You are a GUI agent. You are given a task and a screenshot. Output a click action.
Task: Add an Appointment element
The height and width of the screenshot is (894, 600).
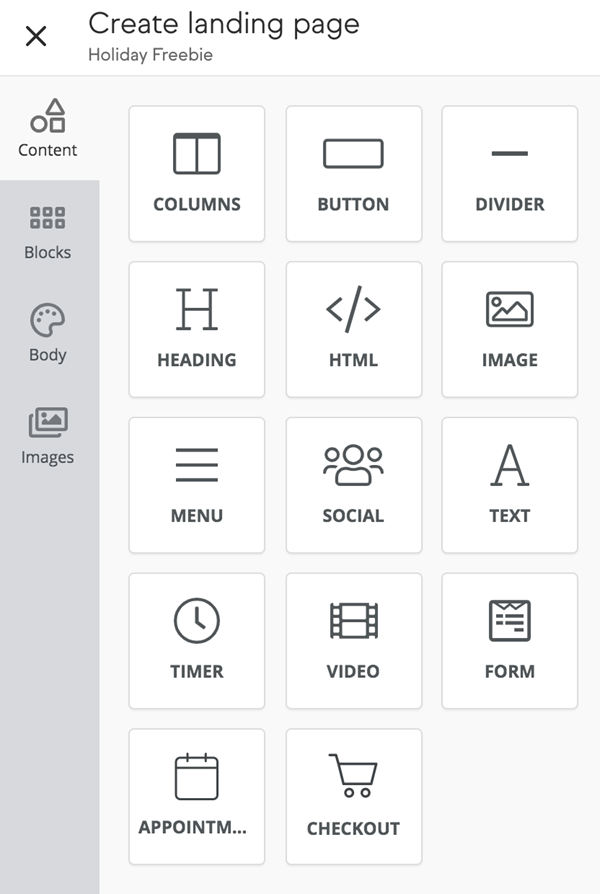point(197,797)
